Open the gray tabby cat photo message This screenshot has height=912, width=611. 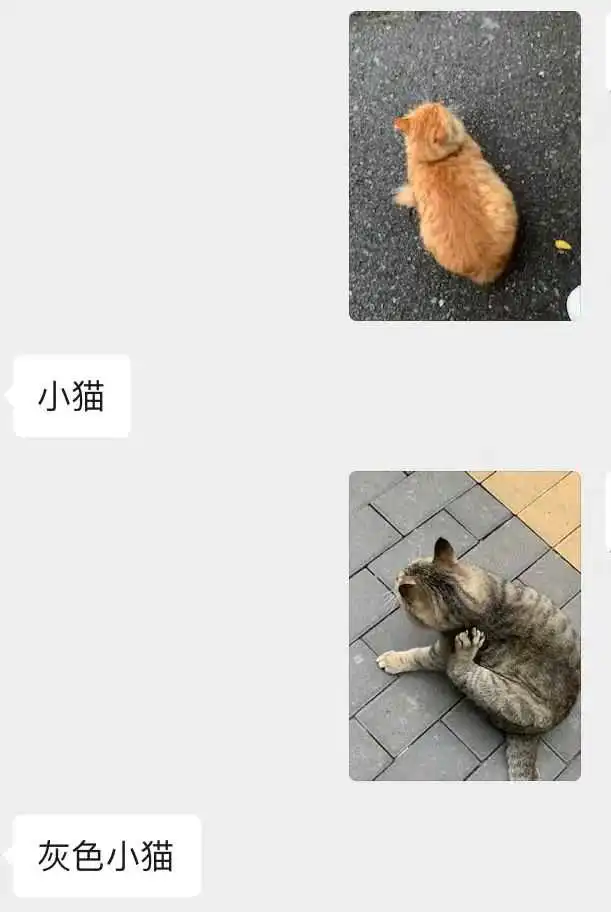click(x=464, y=626)
